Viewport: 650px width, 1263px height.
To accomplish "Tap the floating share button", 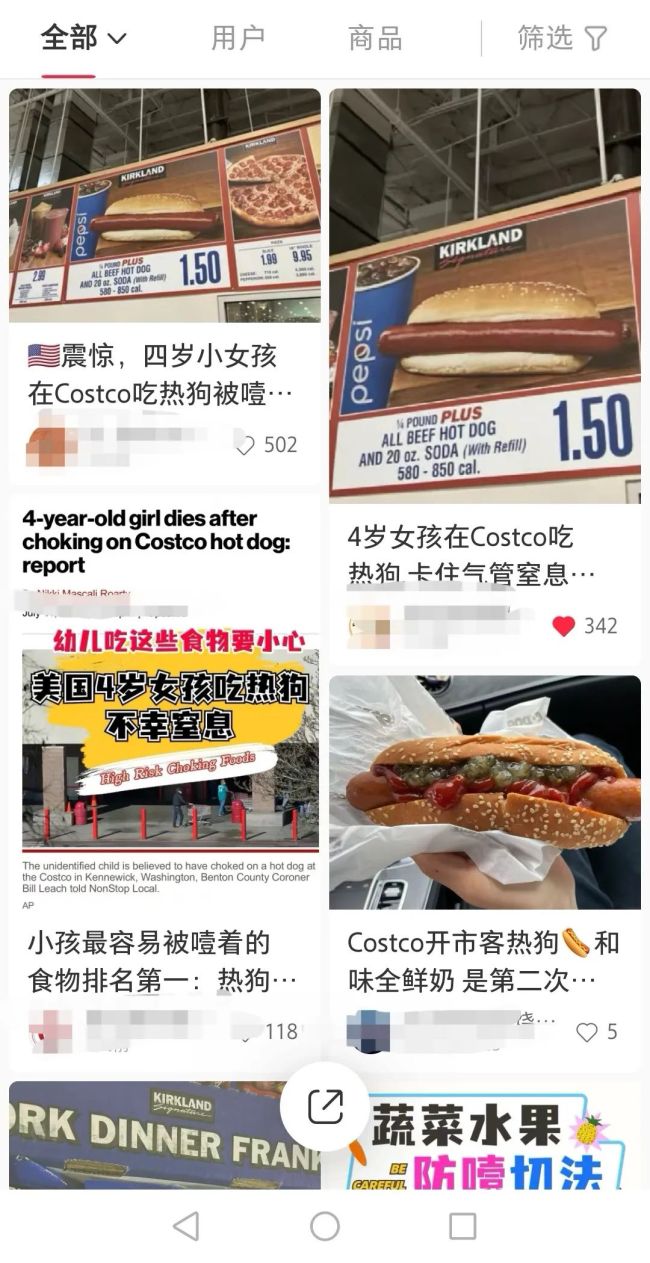I will click(325, 1106).
